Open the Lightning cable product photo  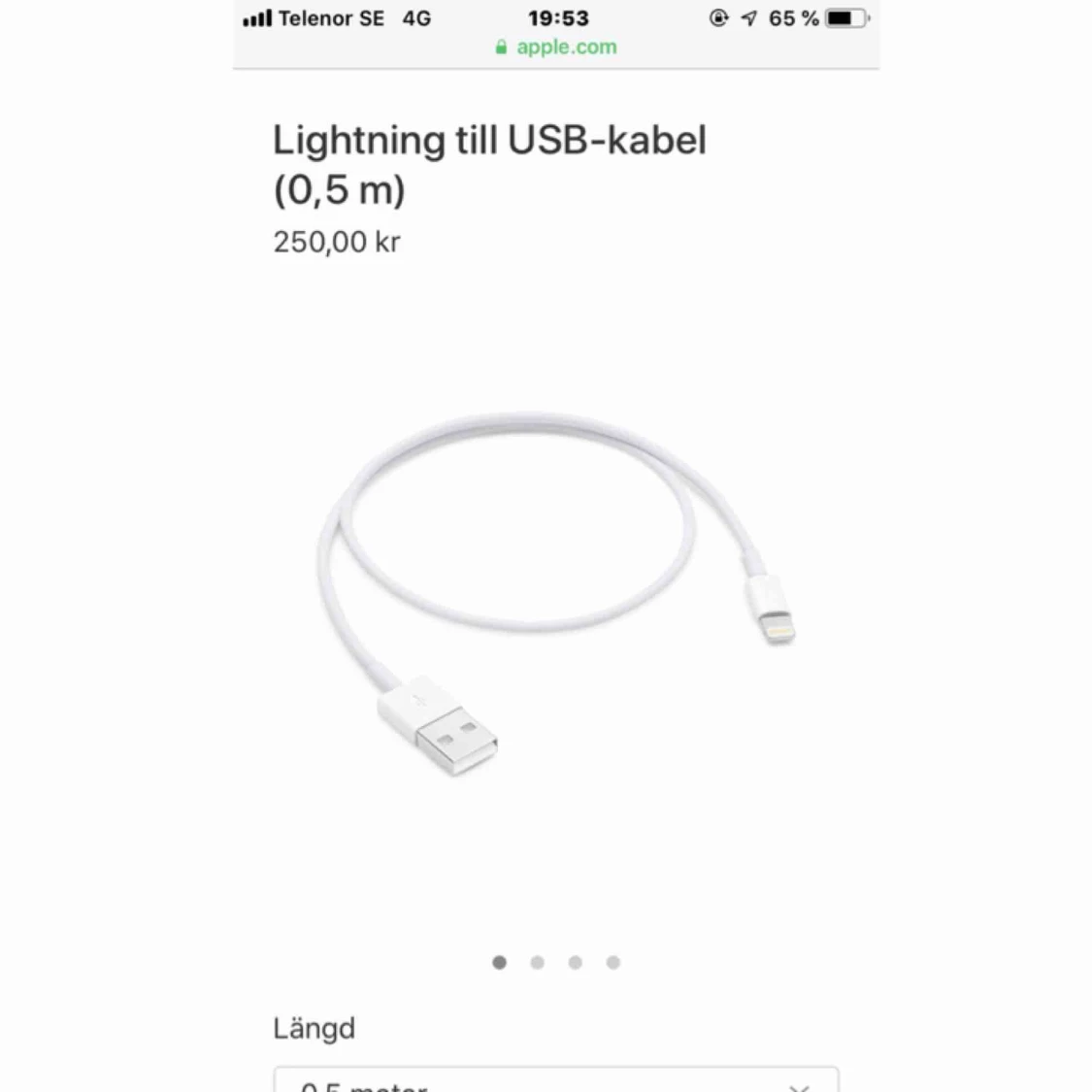556,592
